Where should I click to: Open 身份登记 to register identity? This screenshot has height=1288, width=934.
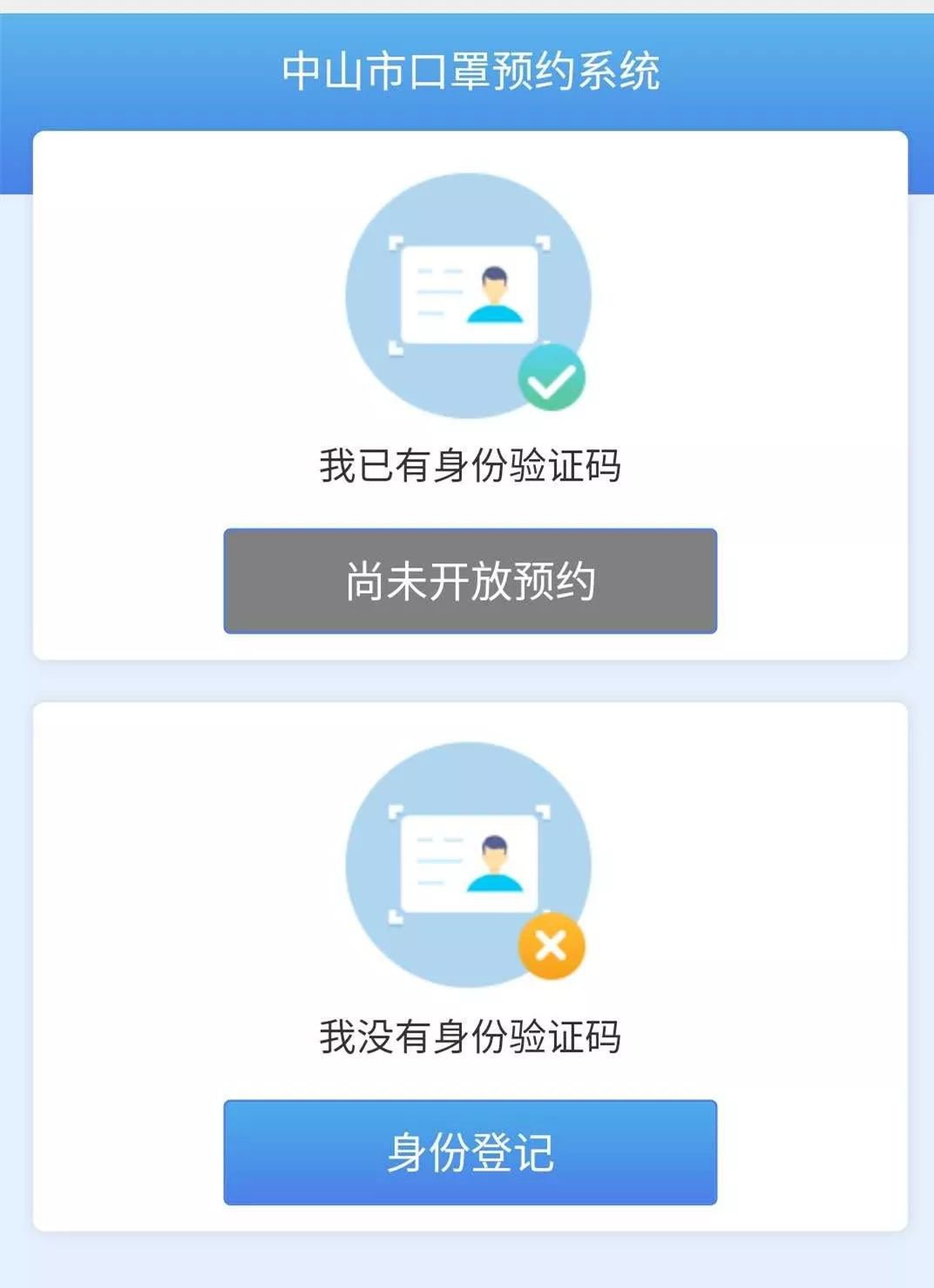(470, 1152)
